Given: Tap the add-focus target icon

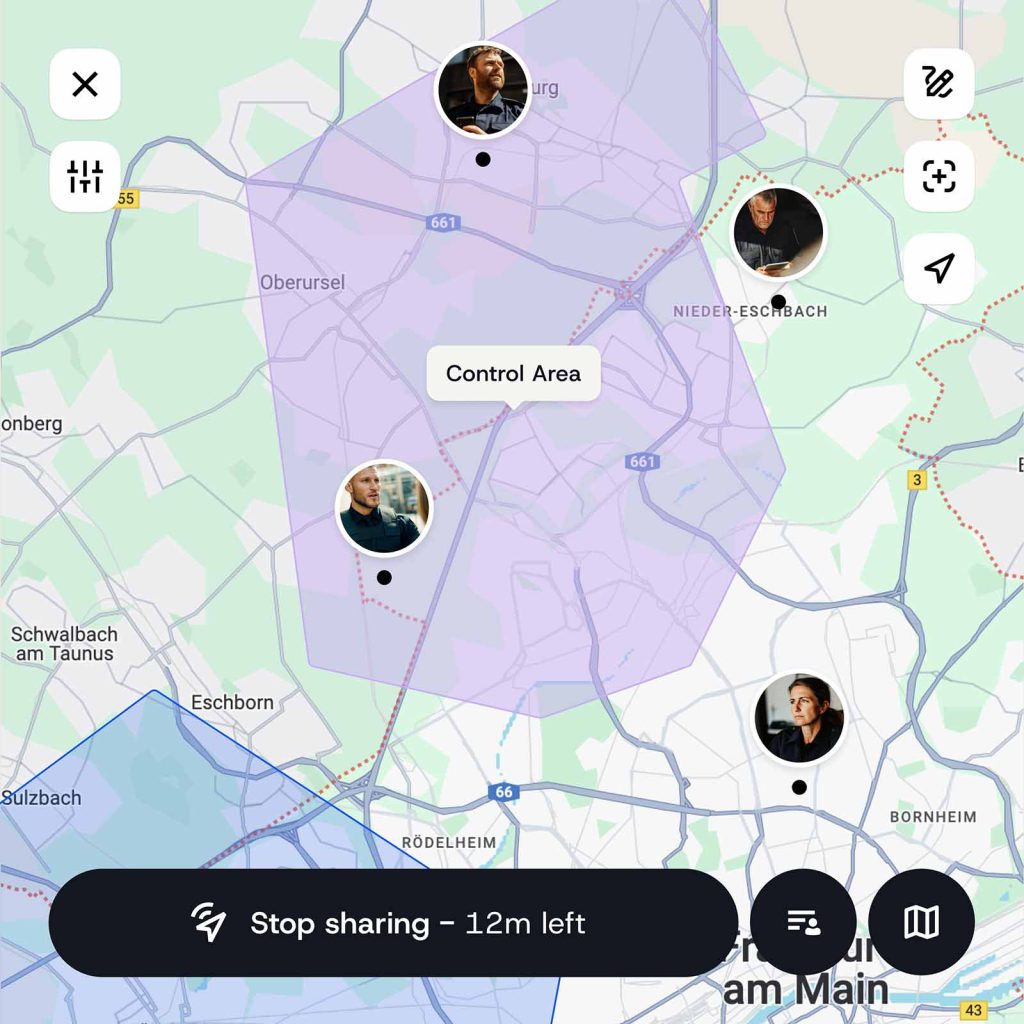Looking at the screenshot, I should tap(938, 177).
